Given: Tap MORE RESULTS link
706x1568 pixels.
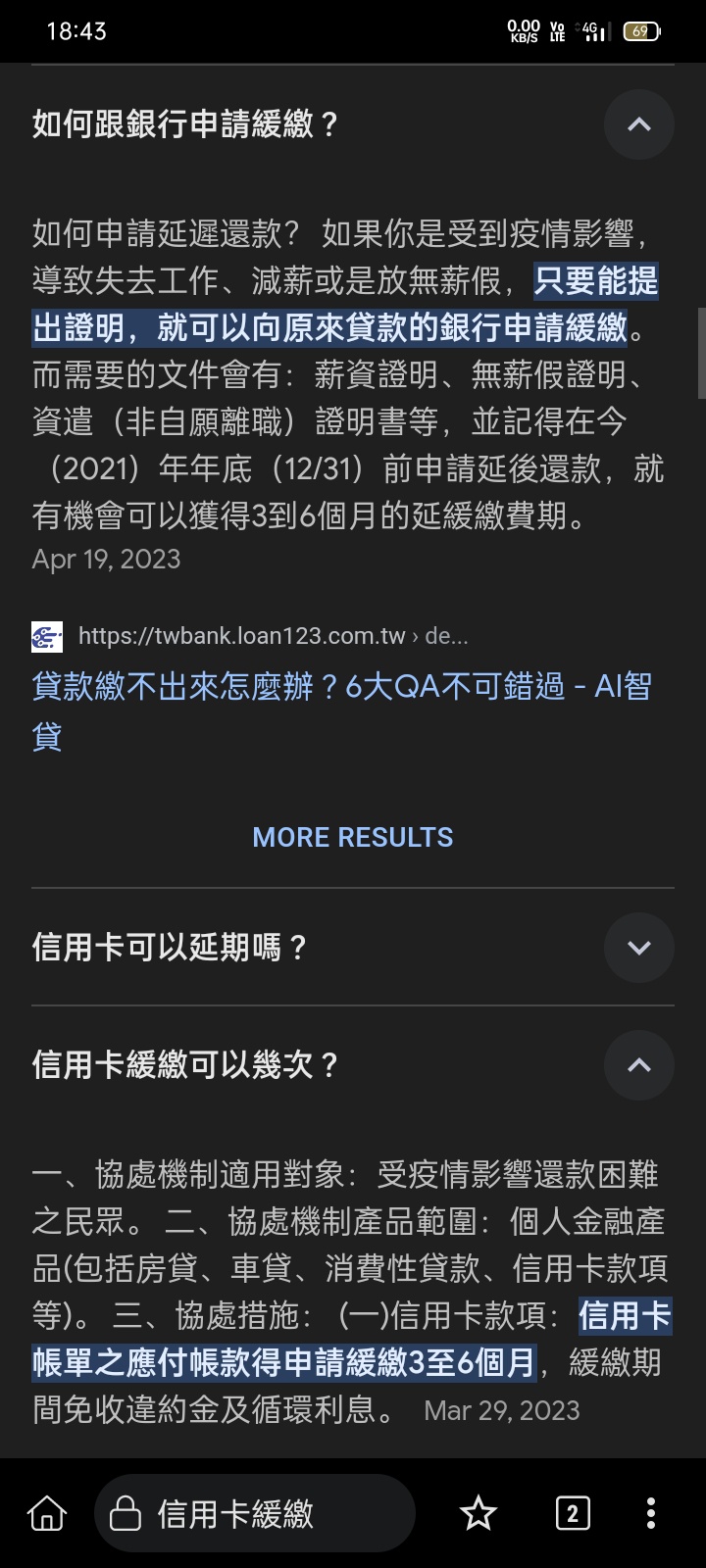Looking at the screenshot, I should point(352,837).
